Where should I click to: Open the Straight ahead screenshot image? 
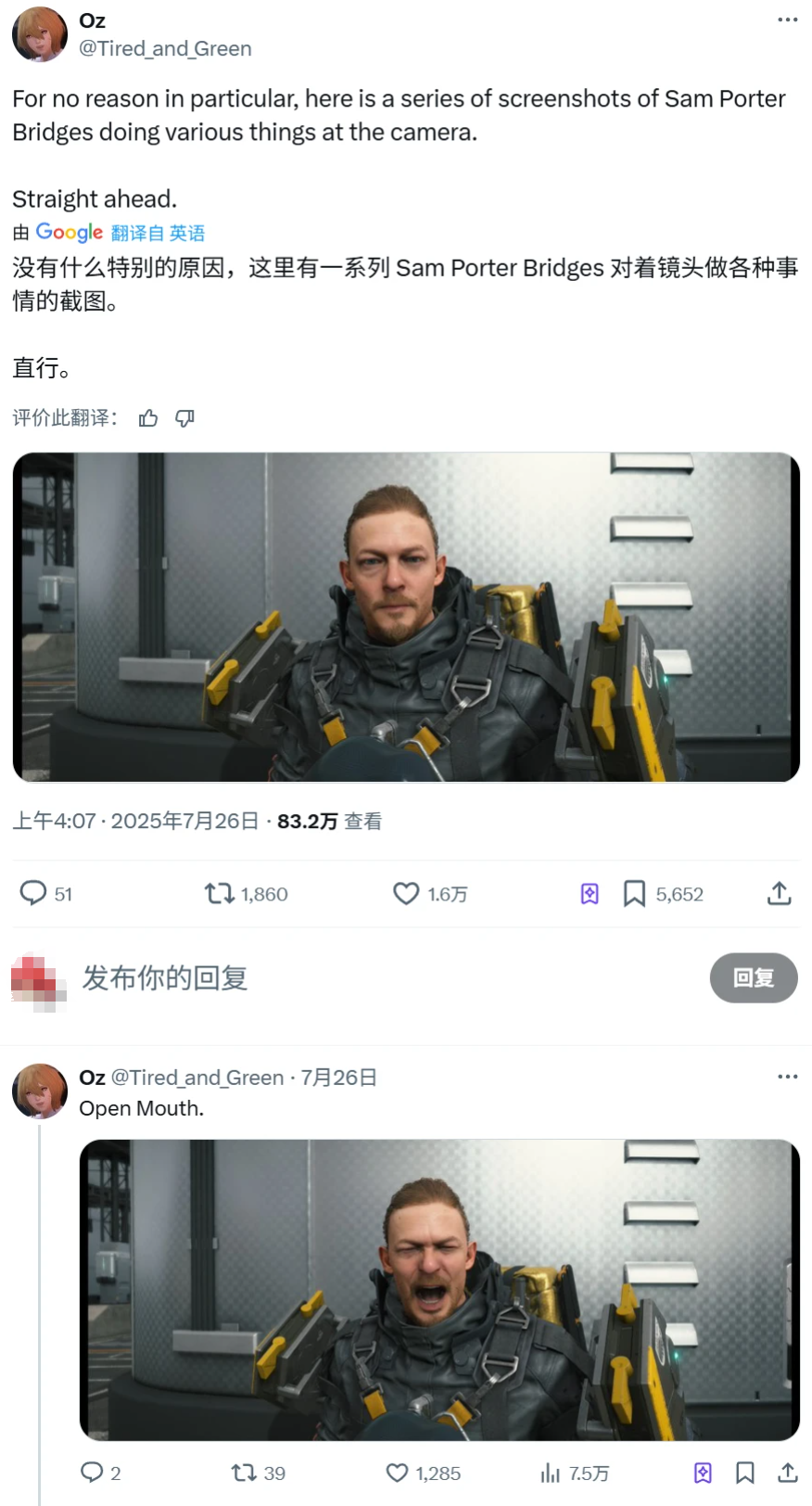[x=406, y=617]
